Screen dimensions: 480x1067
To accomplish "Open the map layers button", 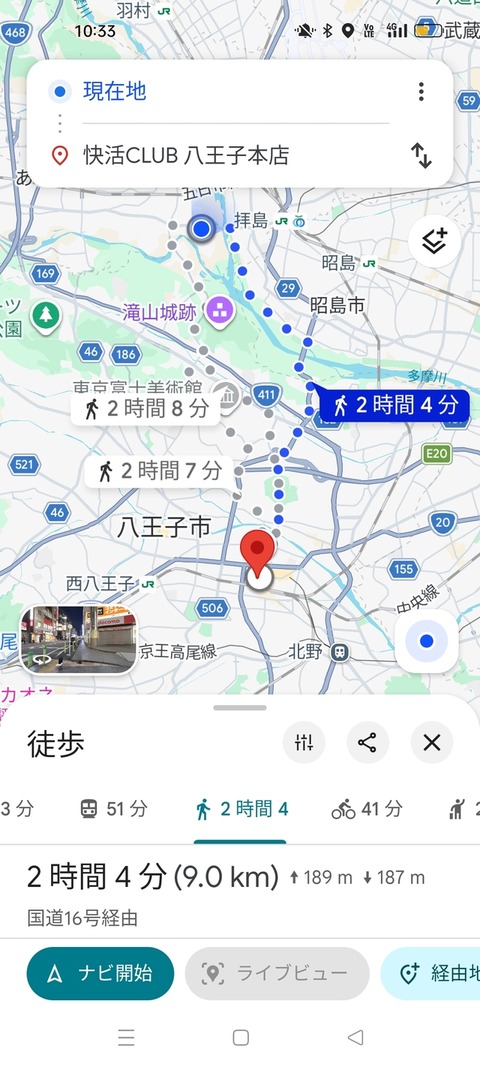I will [434, 242].
